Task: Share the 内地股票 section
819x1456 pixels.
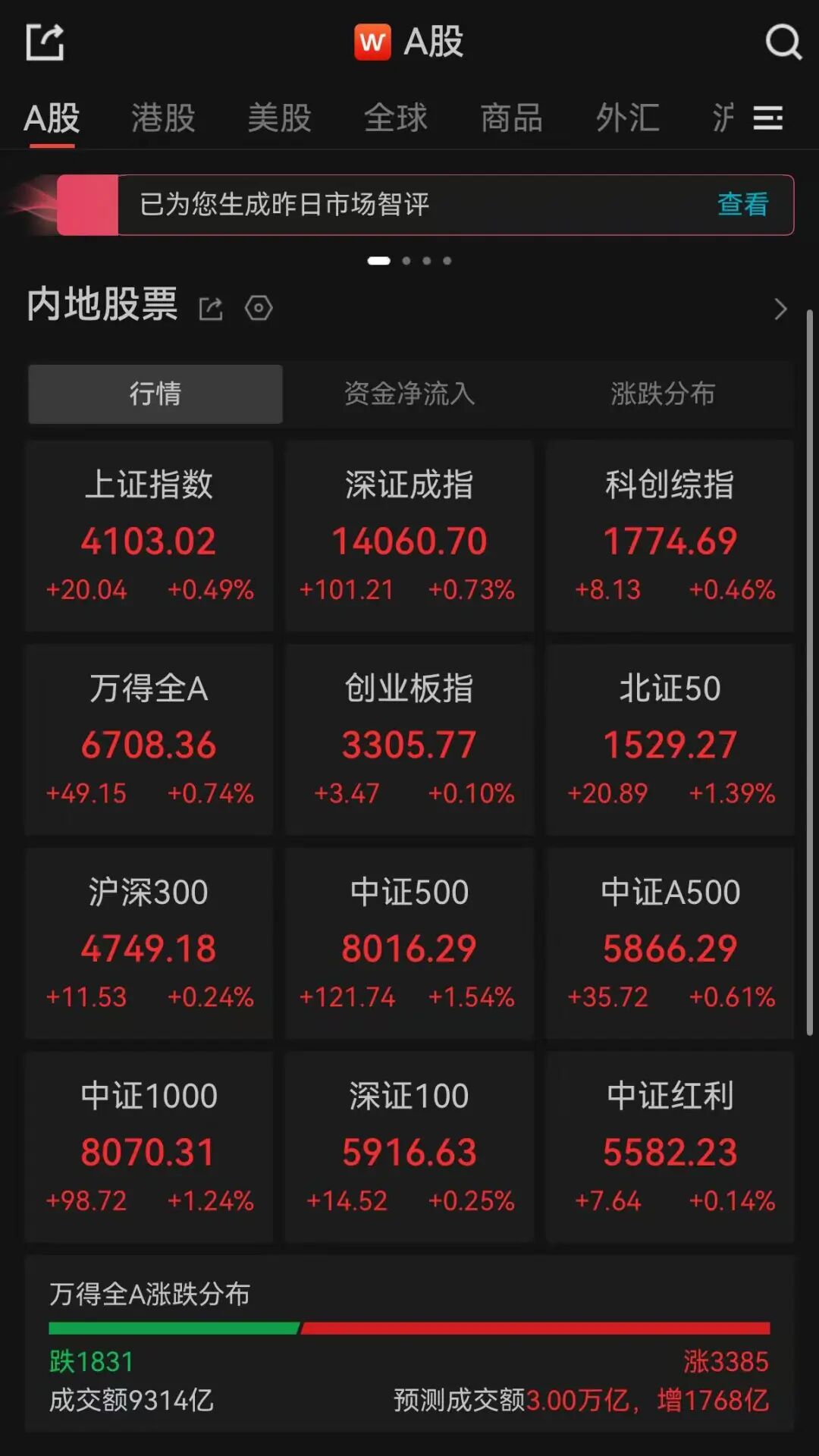Action: (211, 309)
